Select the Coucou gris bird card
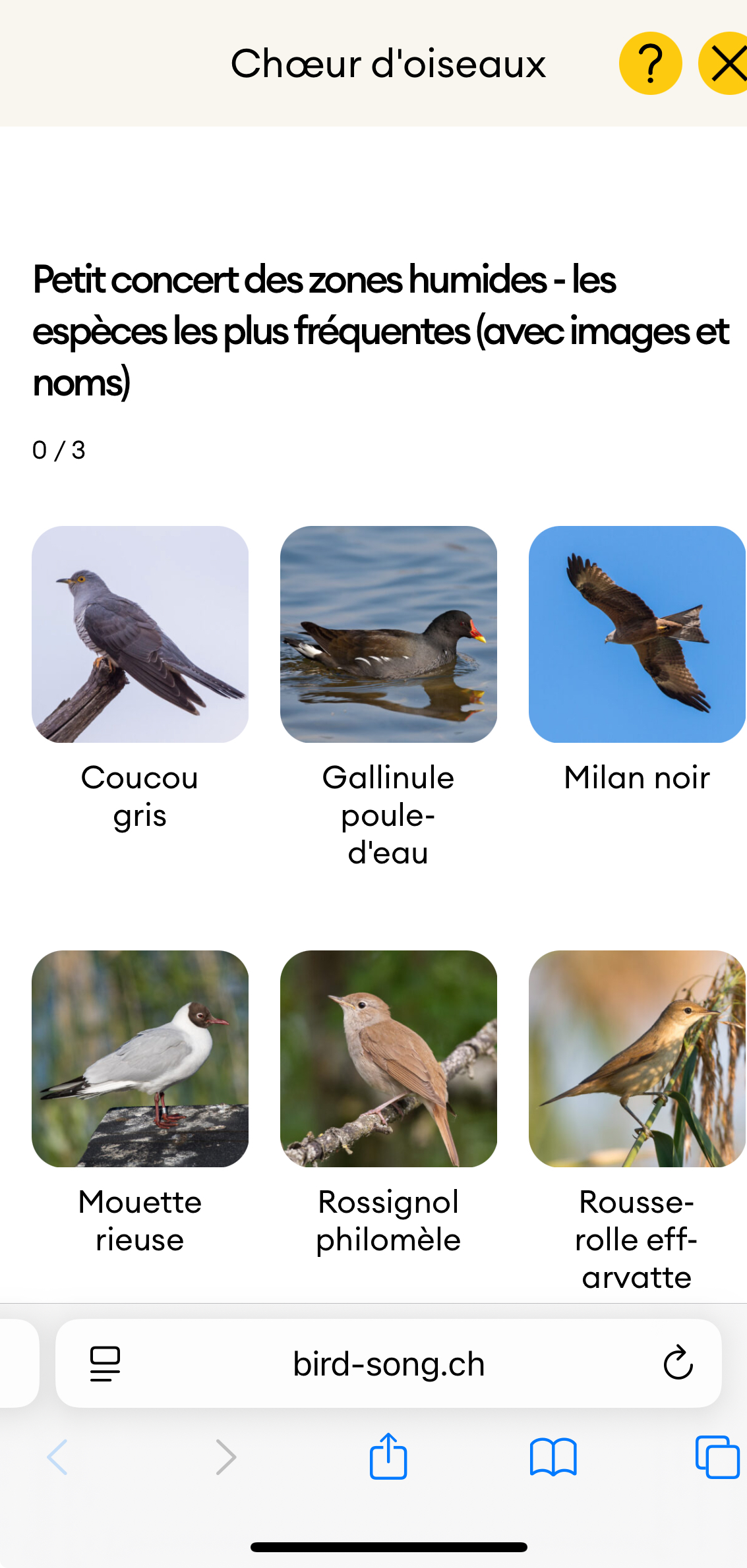 (140, 634)
